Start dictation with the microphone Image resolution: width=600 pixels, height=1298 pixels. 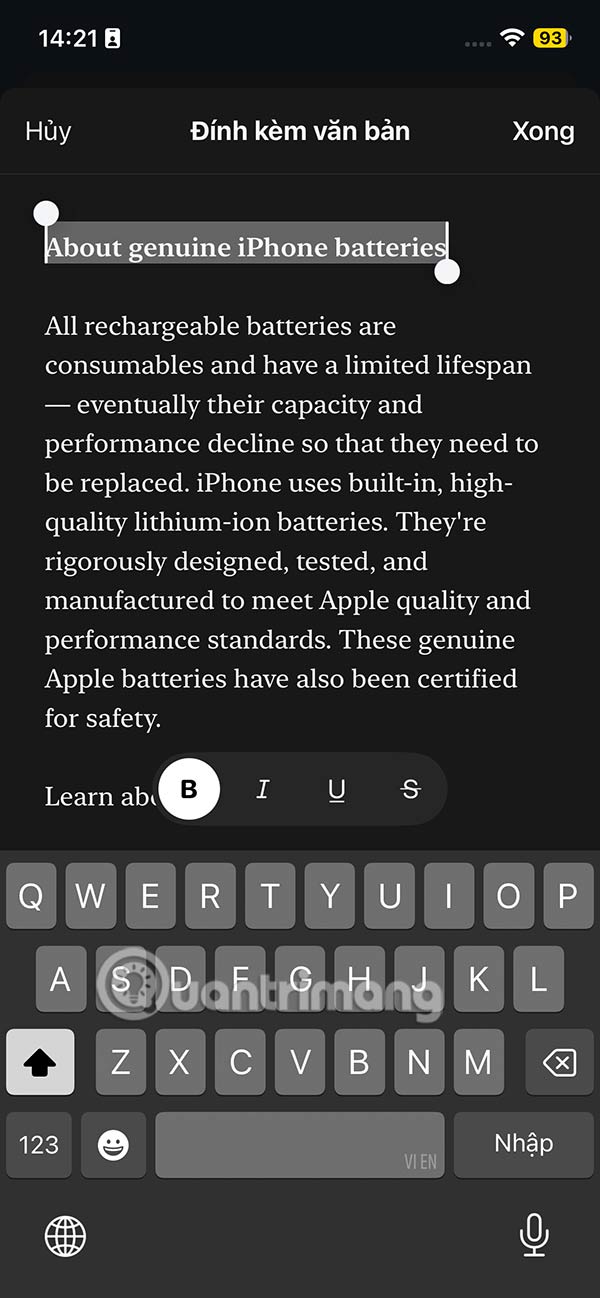click(x=534, y=1236)
